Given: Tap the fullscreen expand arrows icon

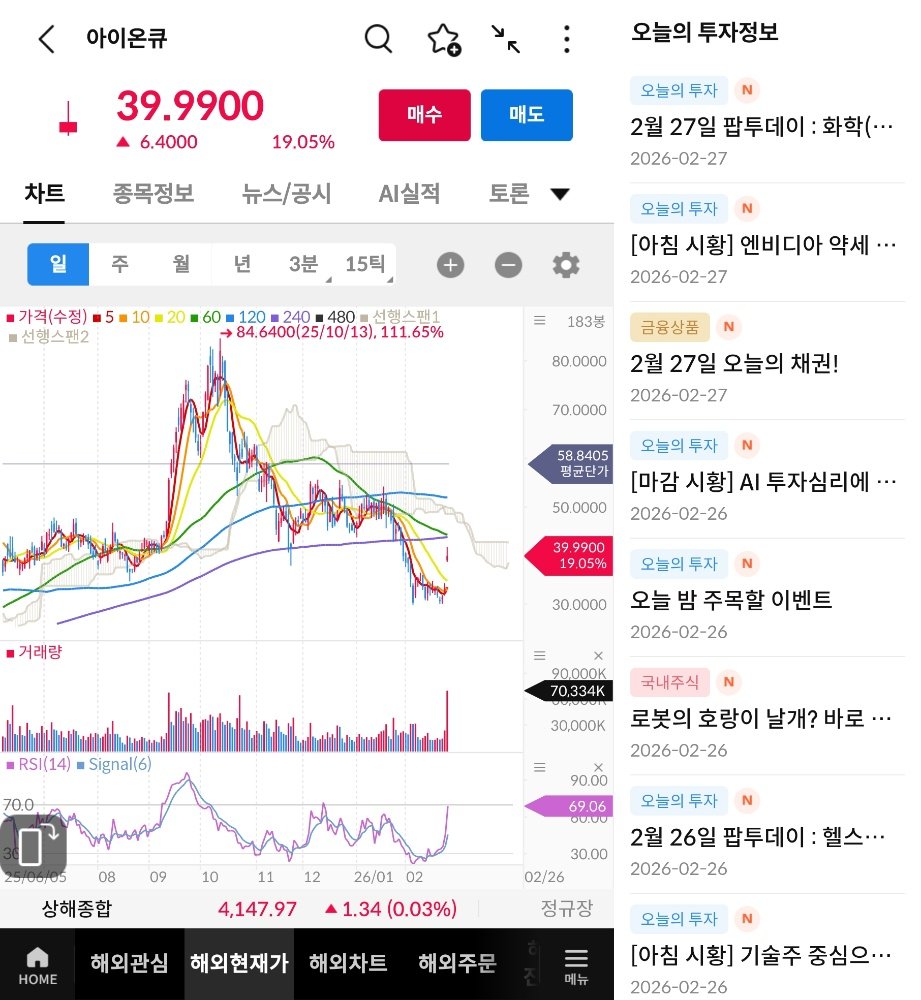Looking at the screenshot, I should pos(506,39).
